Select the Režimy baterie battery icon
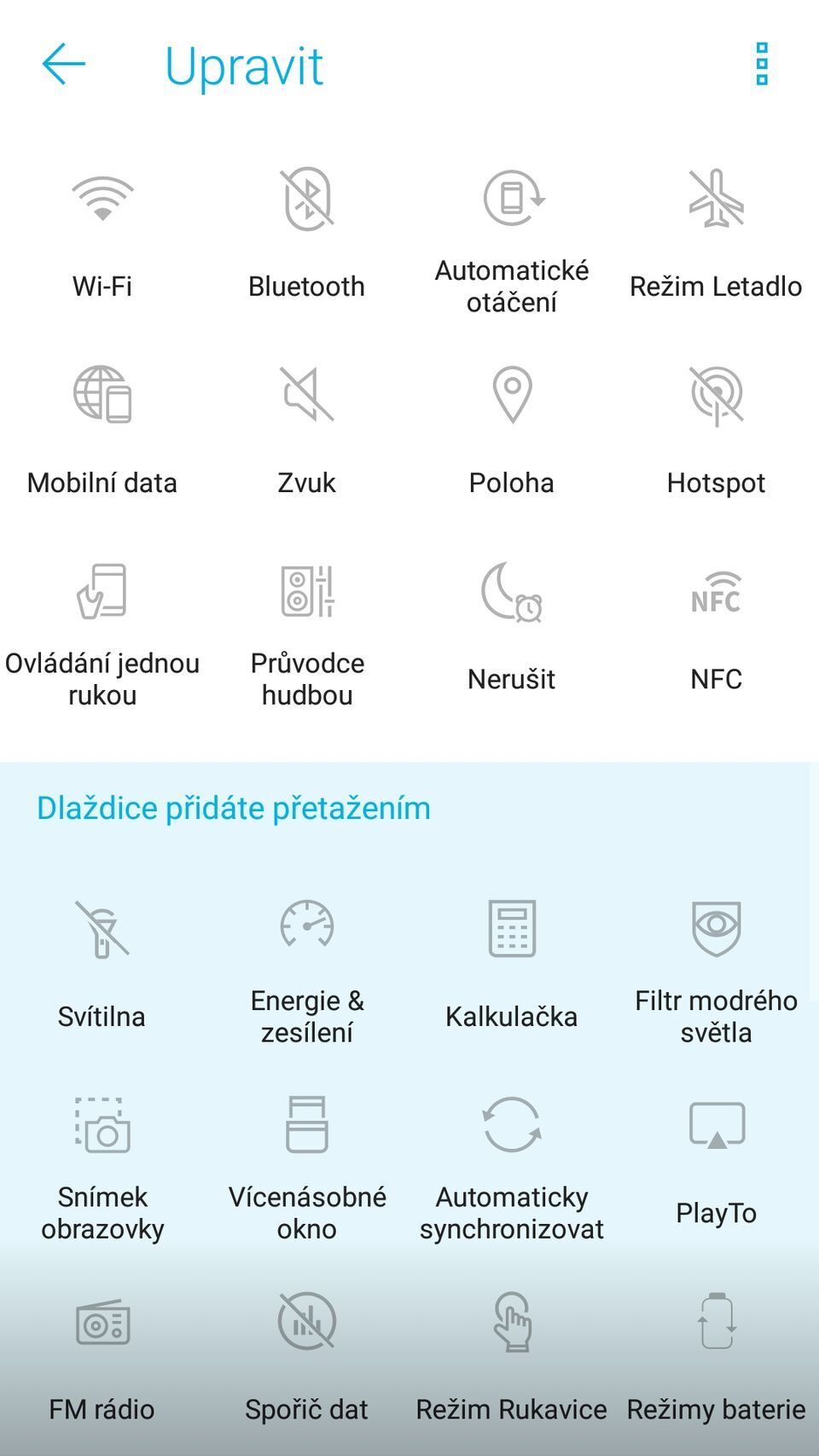The image size is (819, 1456). click(x=716, y=1324)
